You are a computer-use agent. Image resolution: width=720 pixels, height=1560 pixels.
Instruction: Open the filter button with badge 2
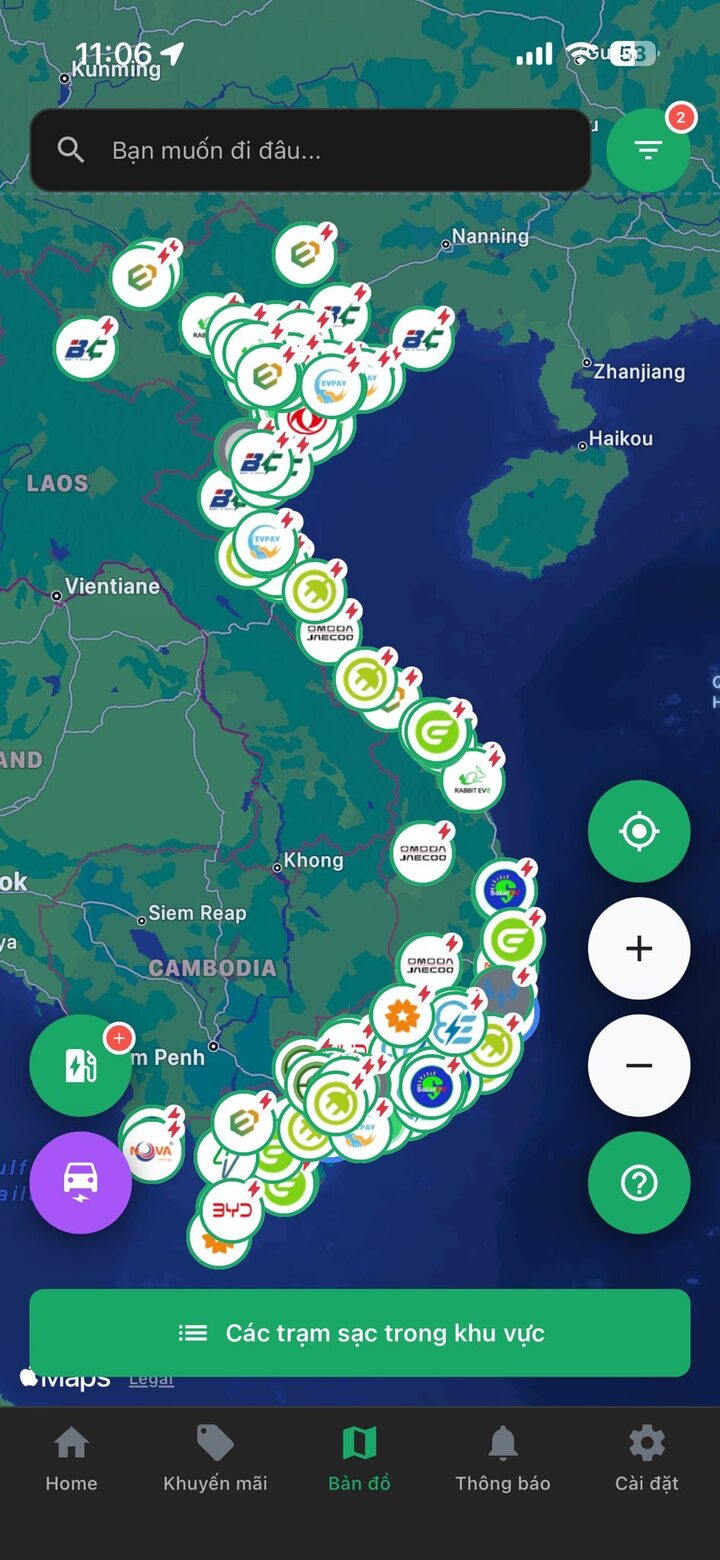[x=648, y=150]
